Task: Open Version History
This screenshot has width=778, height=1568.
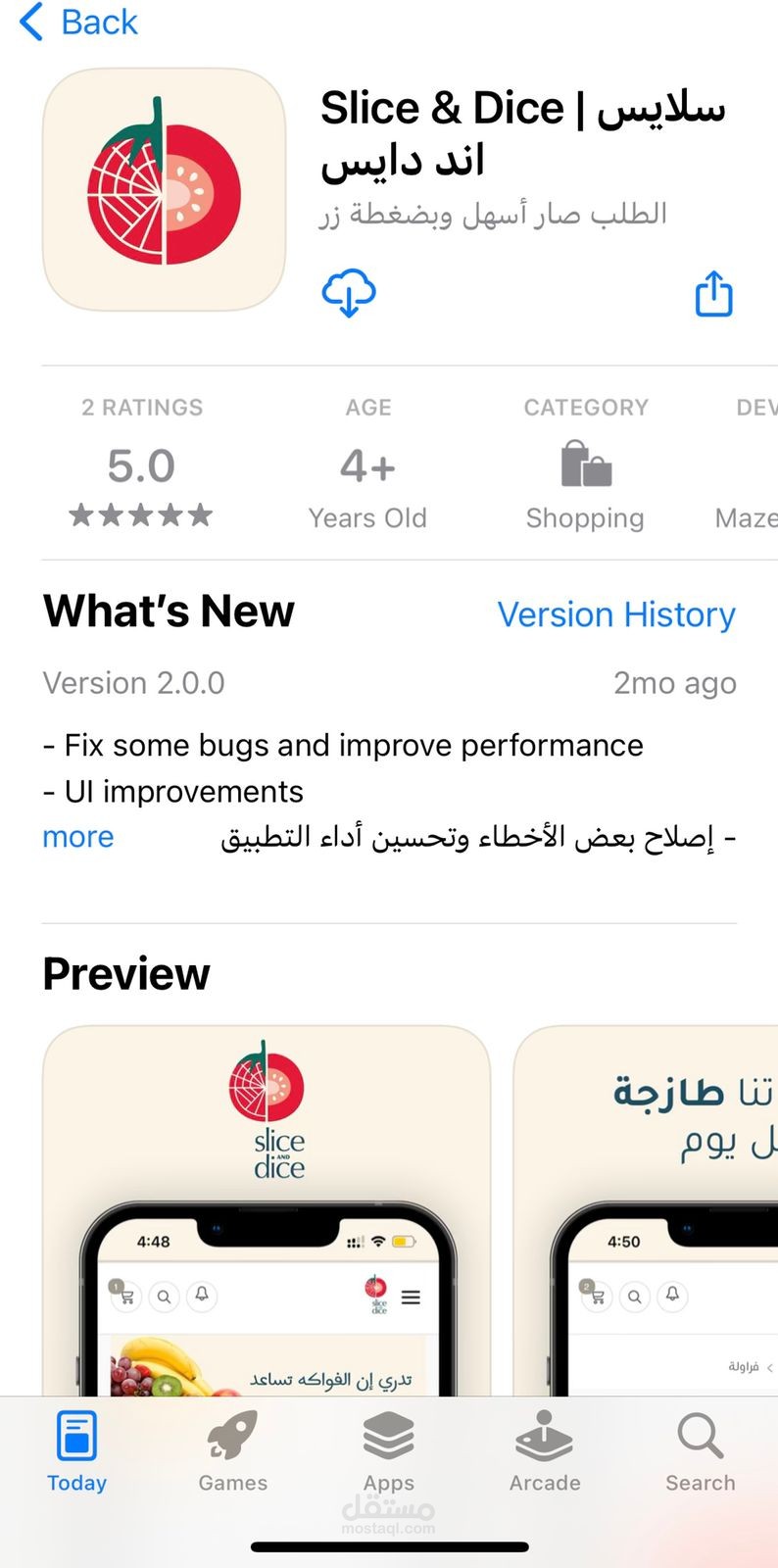Action: (x=616, y=614)
